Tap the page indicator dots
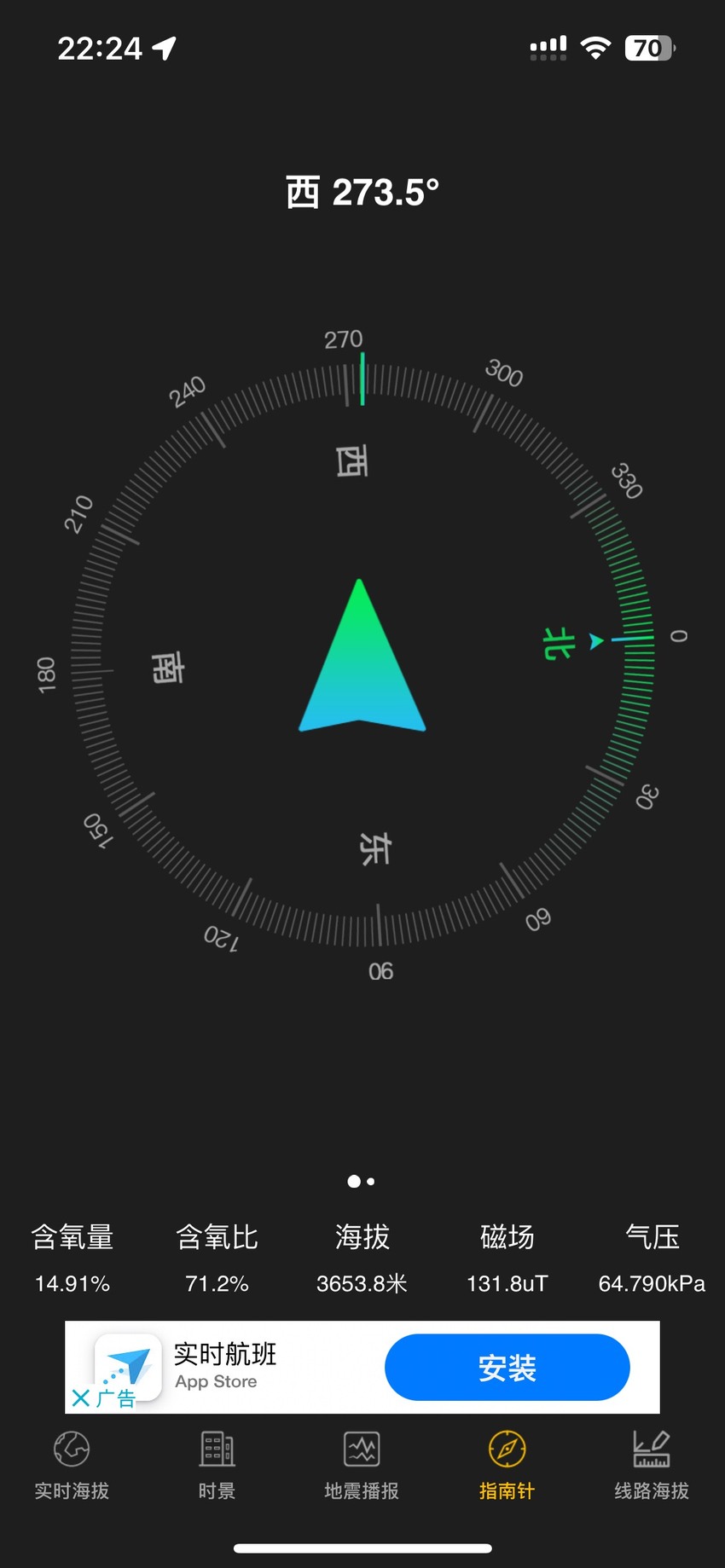Viewport: 725px width, 1568px height. 362,1181
